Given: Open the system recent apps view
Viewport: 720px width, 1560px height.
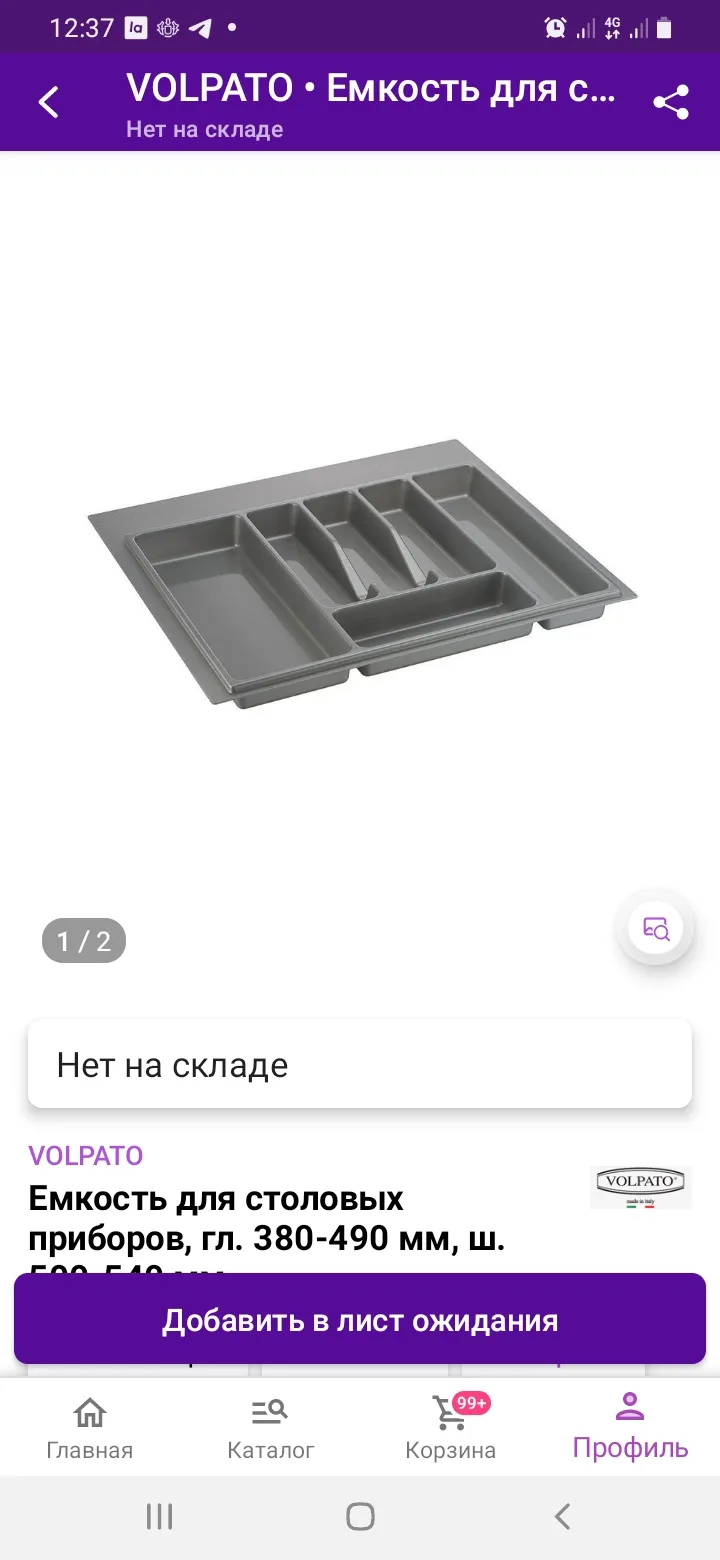Looking at the screenshot, I should click(x=159, y=1517).
